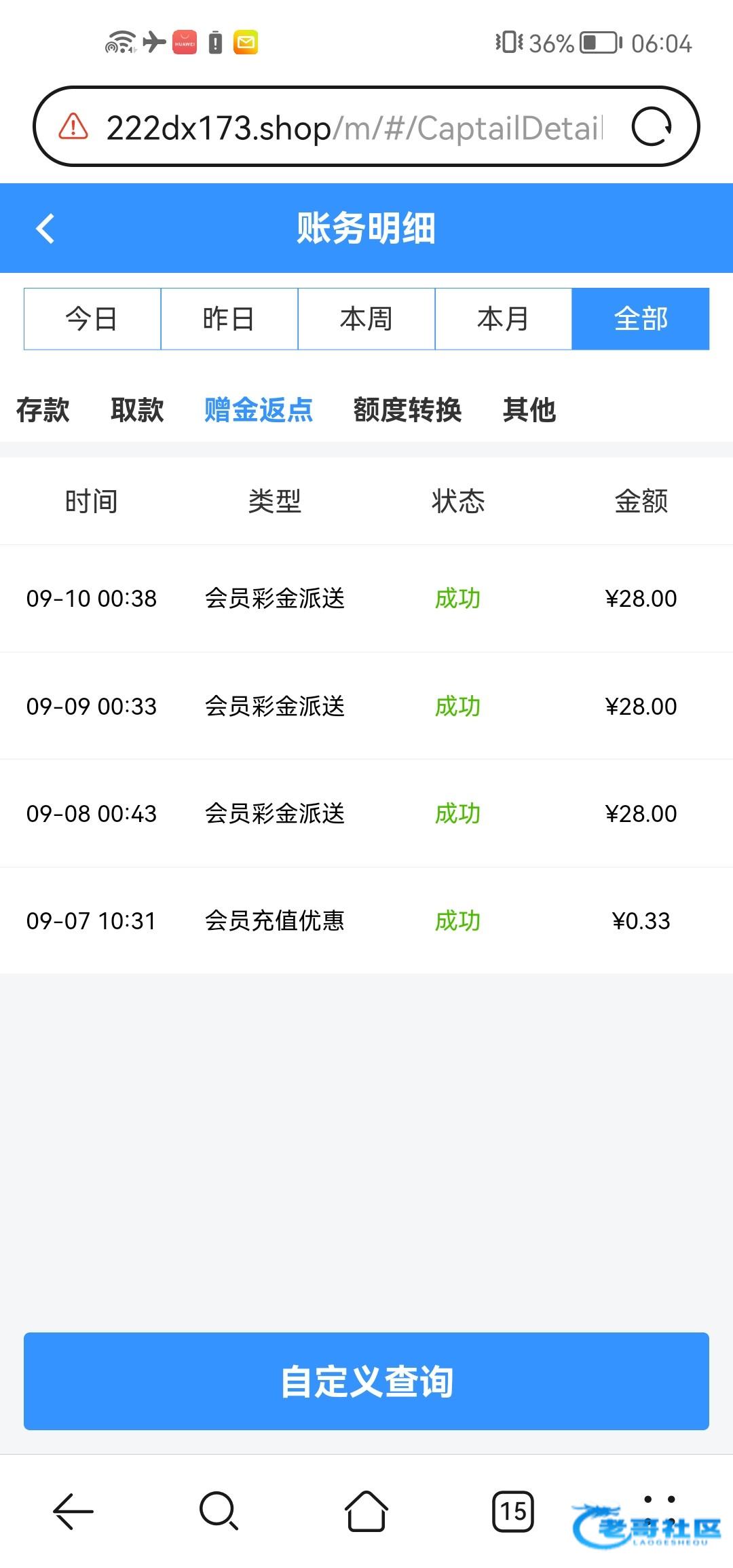Switch to the 本周 filter
Screen dimensions: 733x1568
(x=366, y=319)
